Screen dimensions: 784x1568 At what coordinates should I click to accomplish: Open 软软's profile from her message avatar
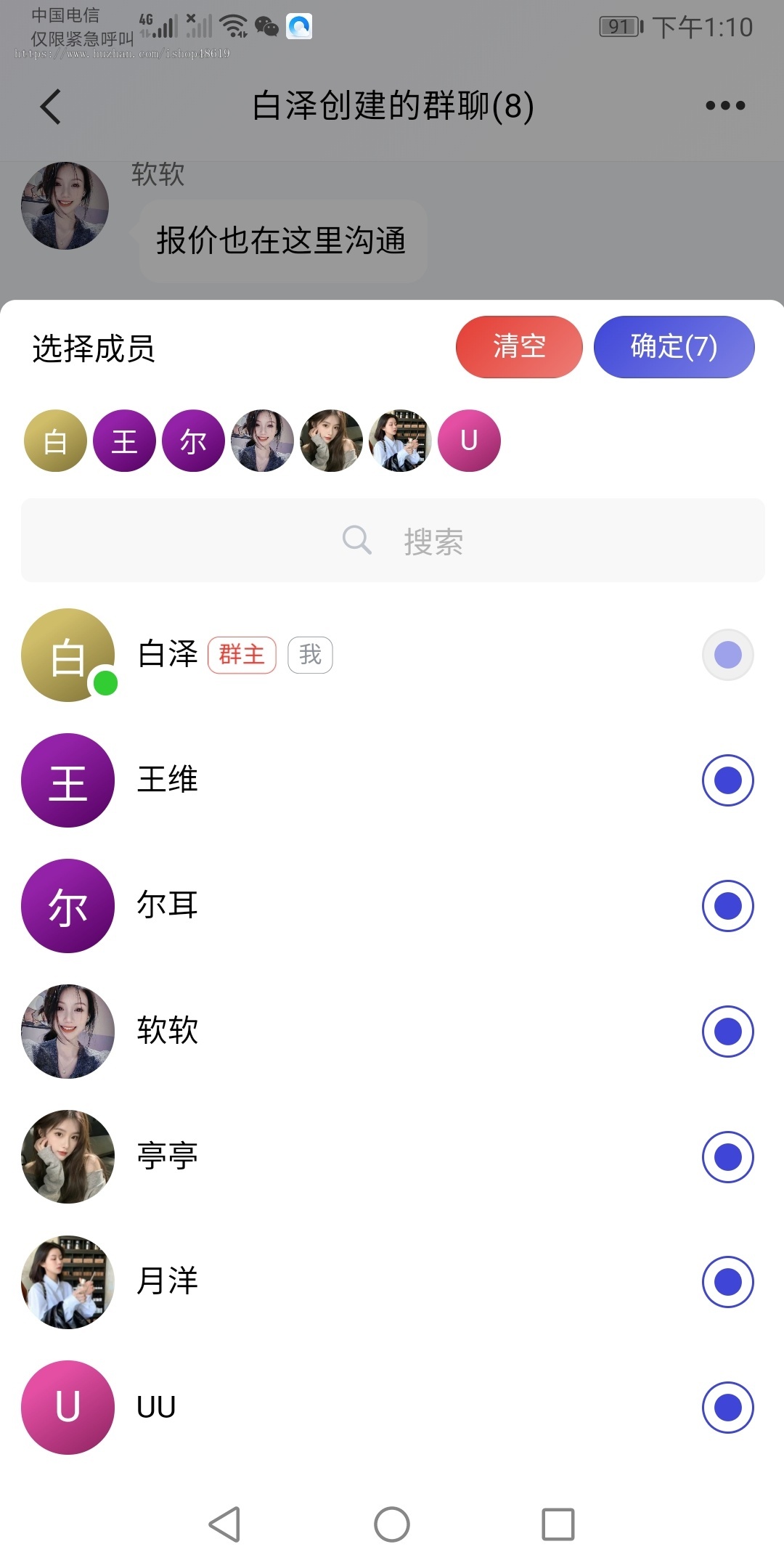click(65, 206)
